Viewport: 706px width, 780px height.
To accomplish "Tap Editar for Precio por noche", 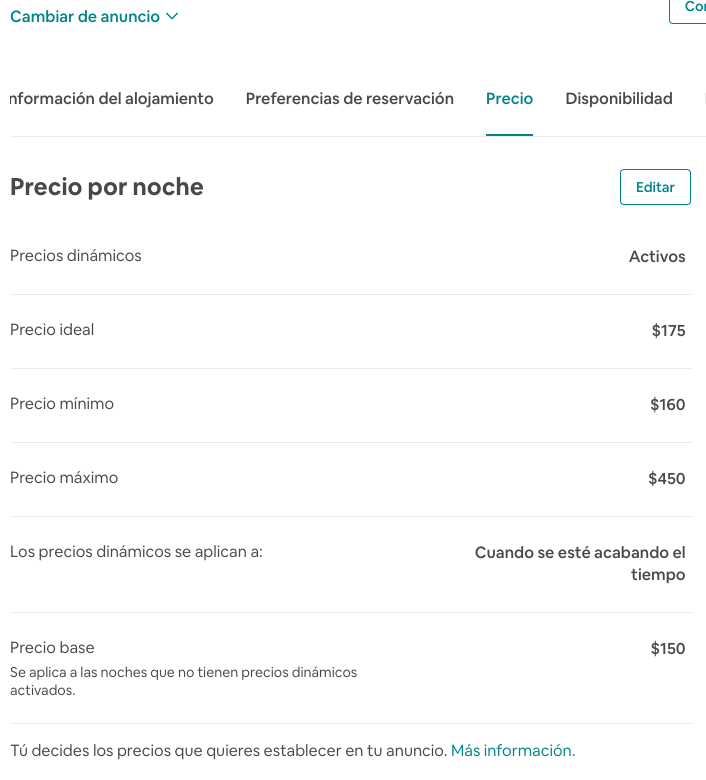I will 655,187.
